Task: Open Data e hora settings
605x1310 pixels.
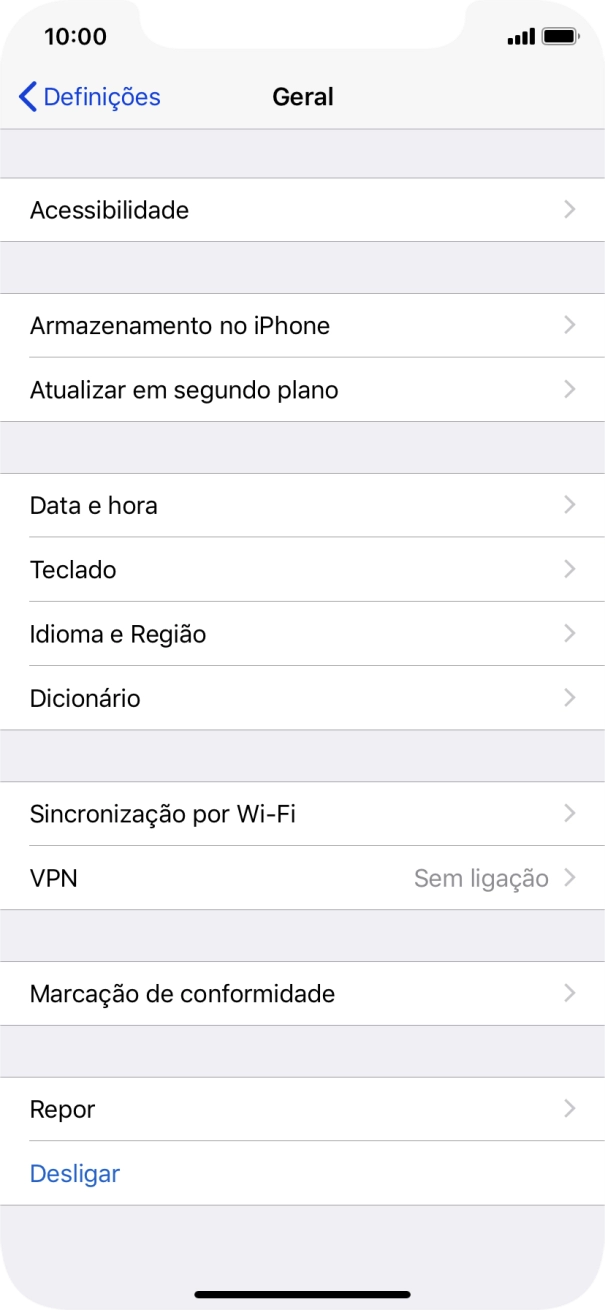Action: click(302, 506)
